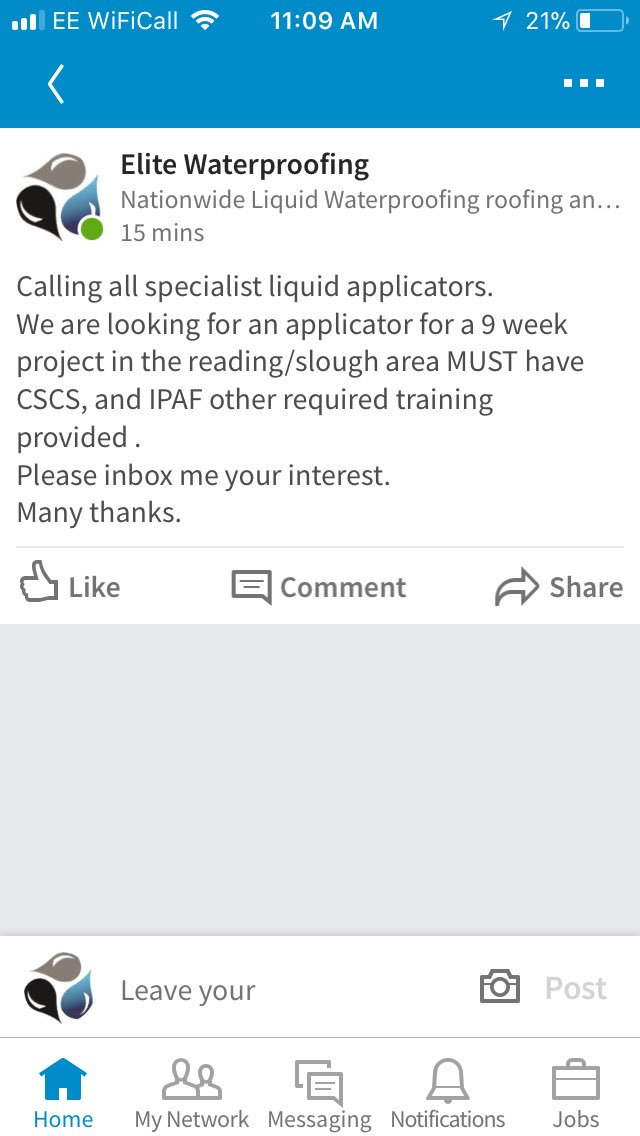Open Elite Waterproofing's profile from the post header

pos(244,165)
